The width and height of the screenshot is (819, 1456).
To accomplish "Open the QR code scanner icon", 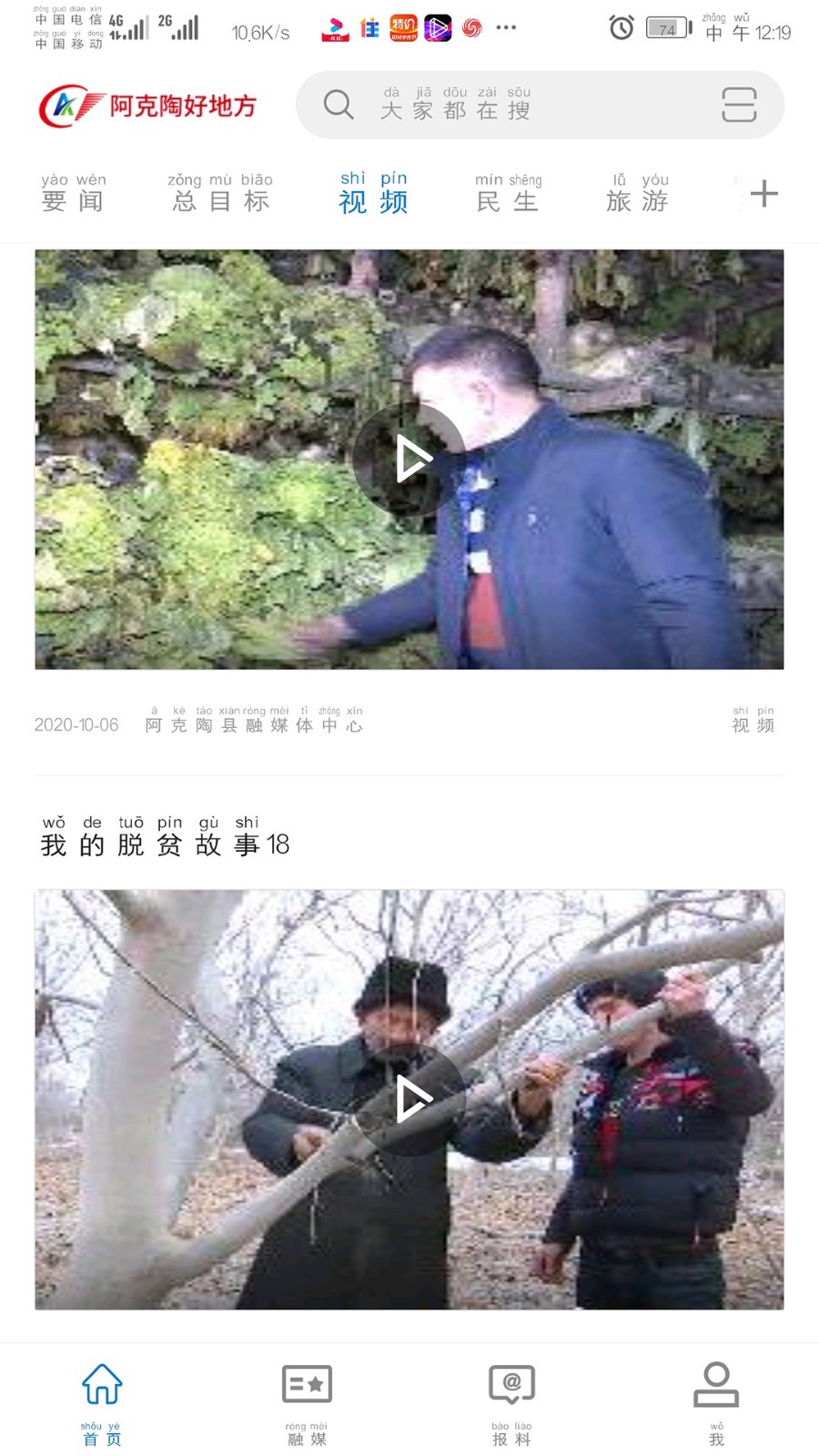I will 739,105.
